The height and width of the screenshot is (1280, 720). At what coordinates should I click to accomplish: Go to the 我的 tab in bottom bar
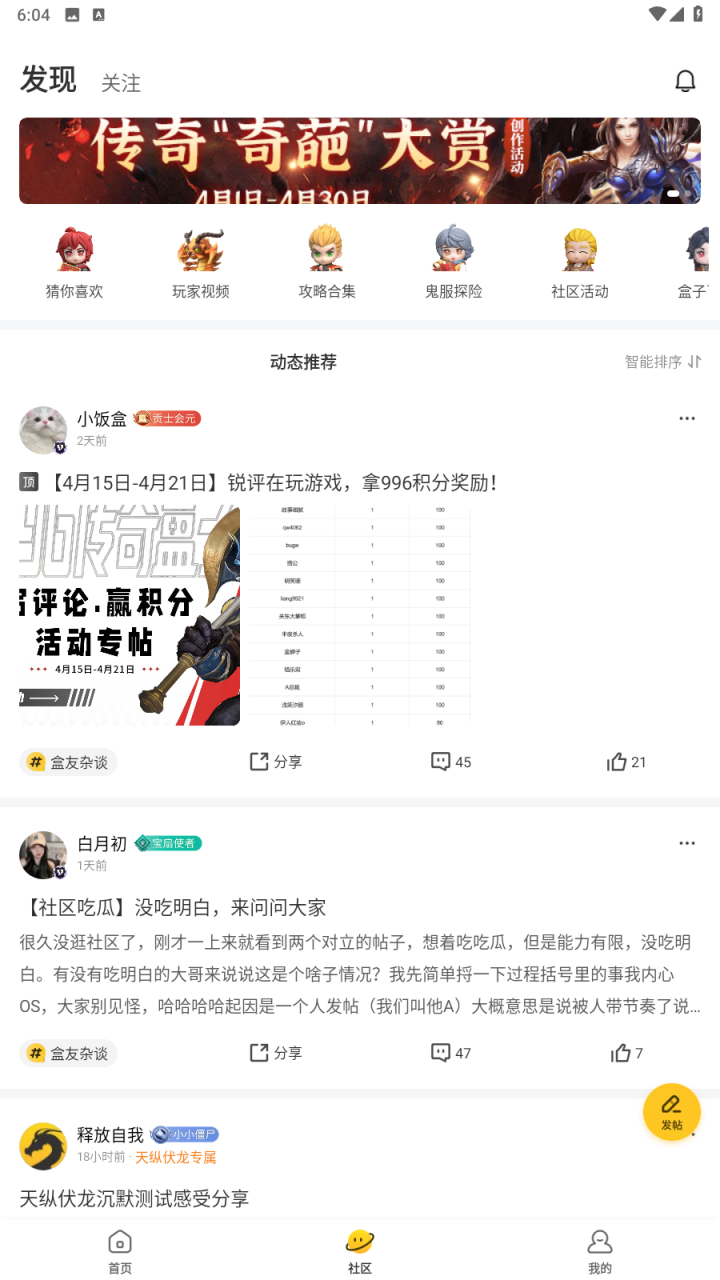[x=600, y=1249]
